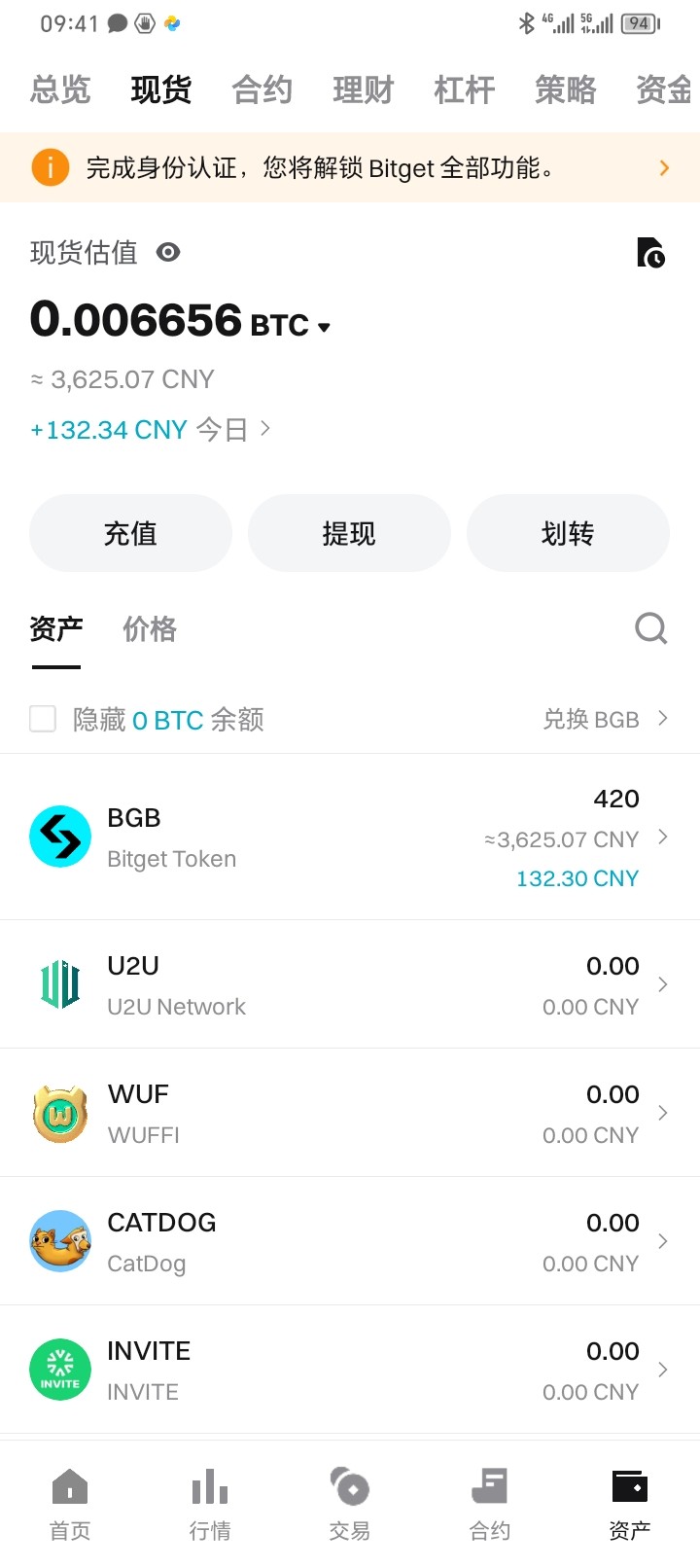Change the BTC valuation currency dropdown
This screenshot has width=700, height=1568.
click(324, 327)
